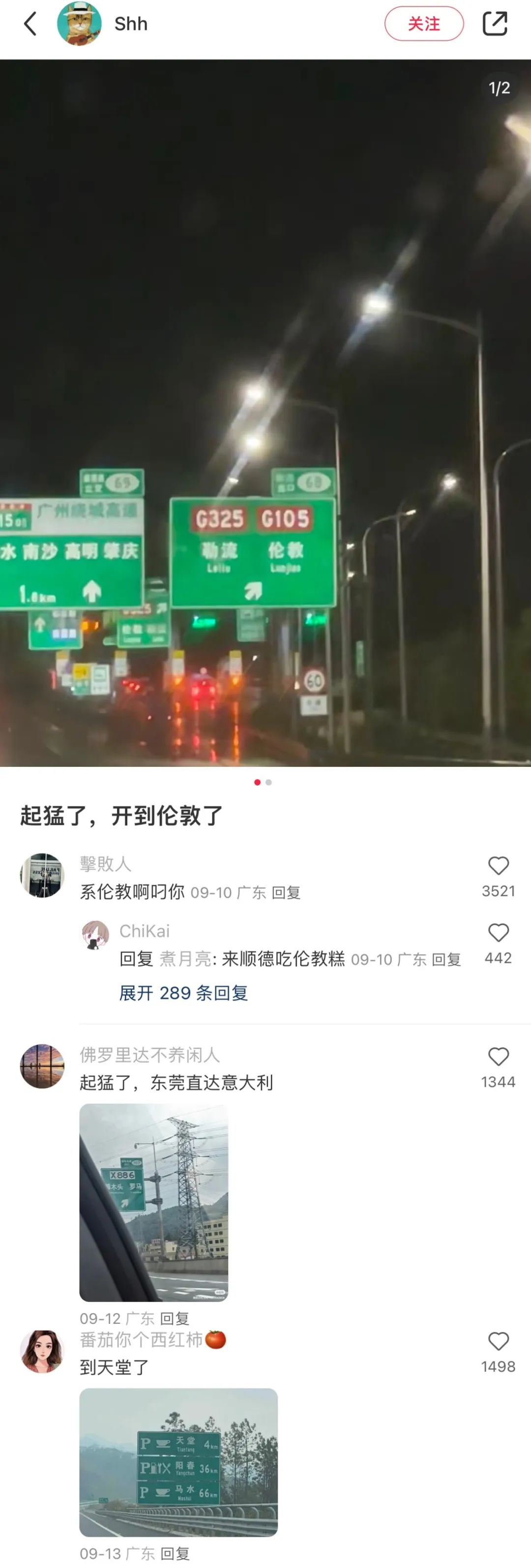Share this post
This screenshot has height=1568, width=531.
point(495,24)
